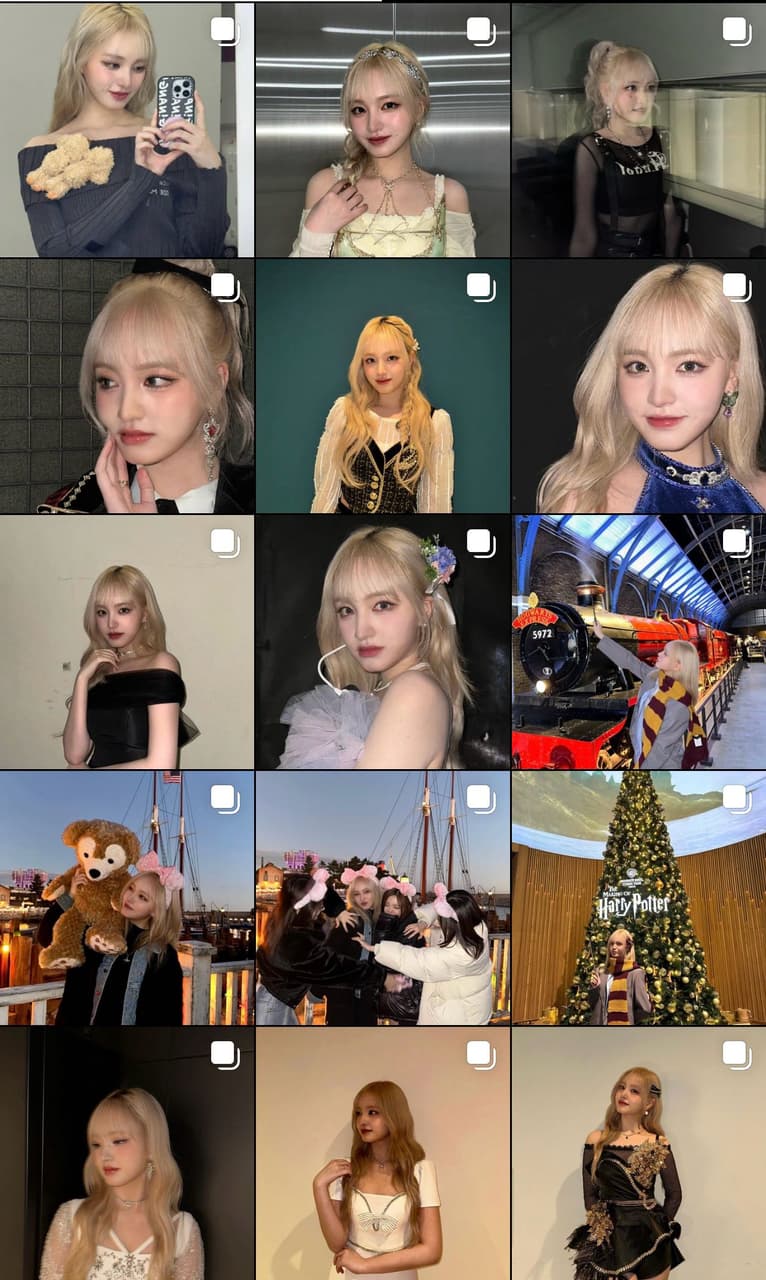View the red steam train post
Screen dimensions: 766x1280
638,642
